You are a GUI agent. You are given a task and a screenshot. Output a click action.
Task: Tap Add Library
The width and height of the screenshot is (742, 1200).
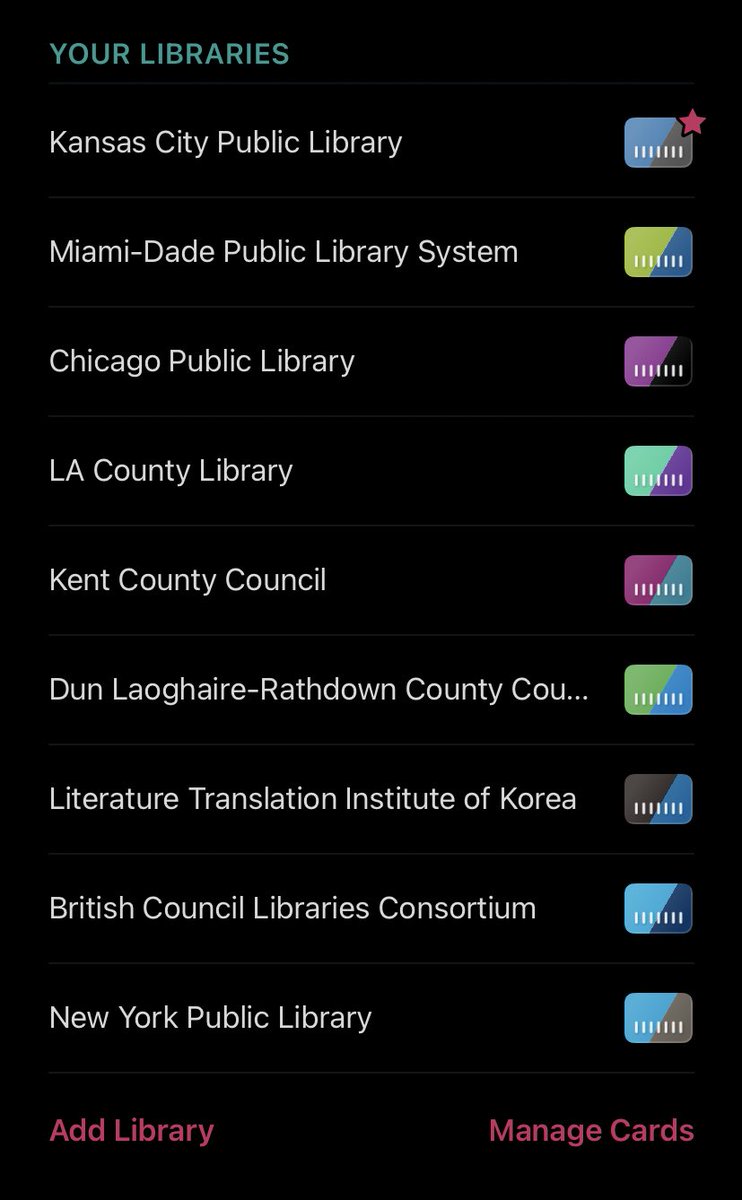pos(132,1131)
